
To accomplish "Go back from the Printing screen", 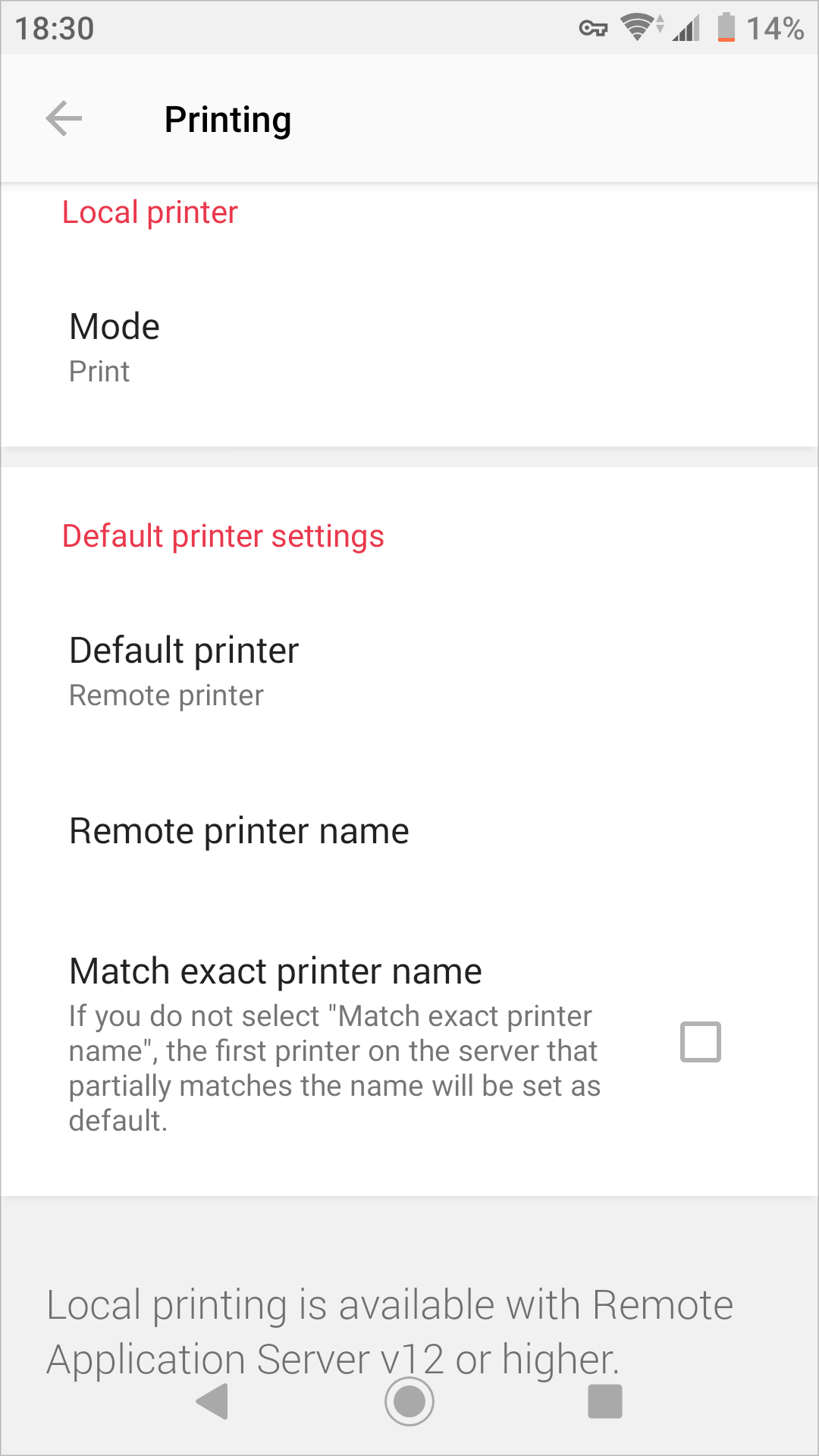I will [64, 118].
